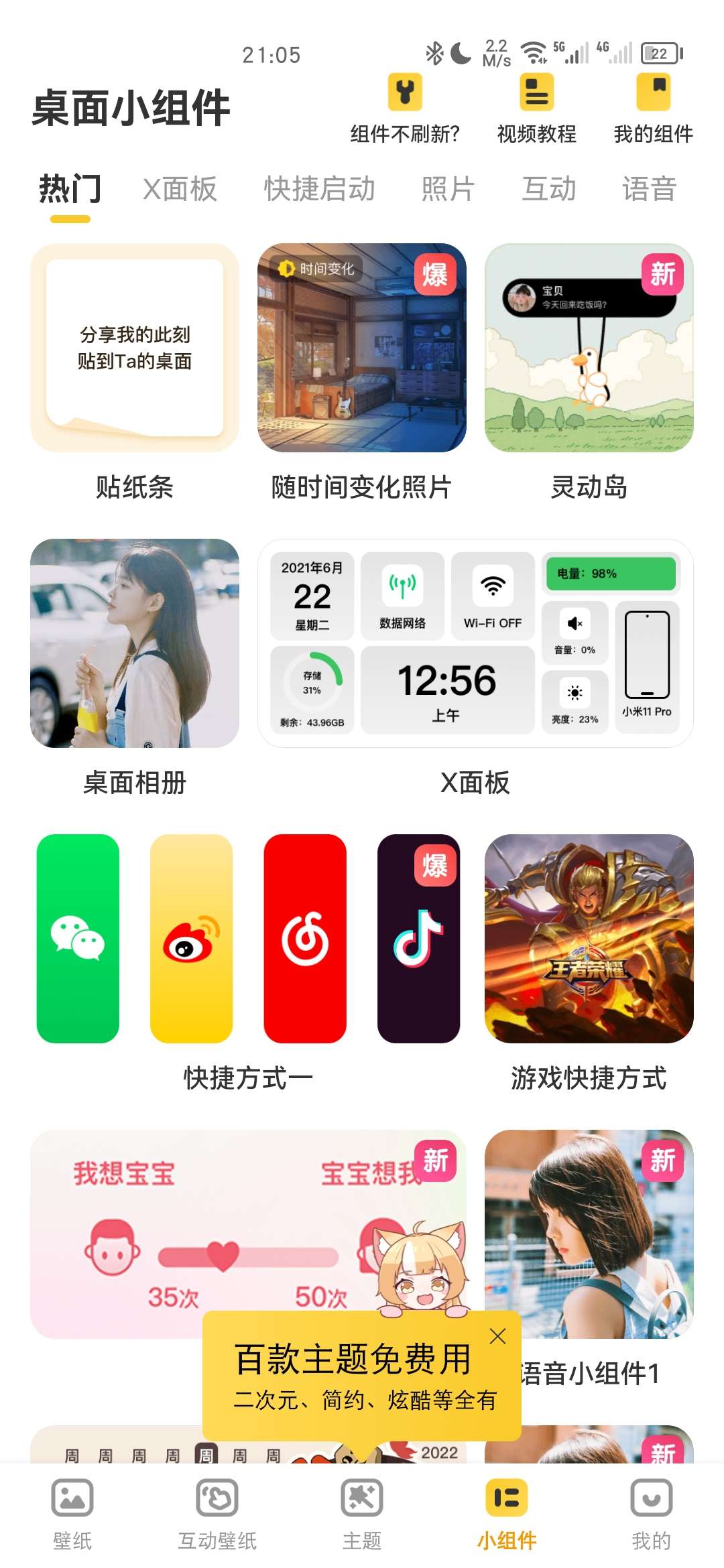
Task: Dismiss the 百款主题免费用 popup
Action: pos(497,1336)
